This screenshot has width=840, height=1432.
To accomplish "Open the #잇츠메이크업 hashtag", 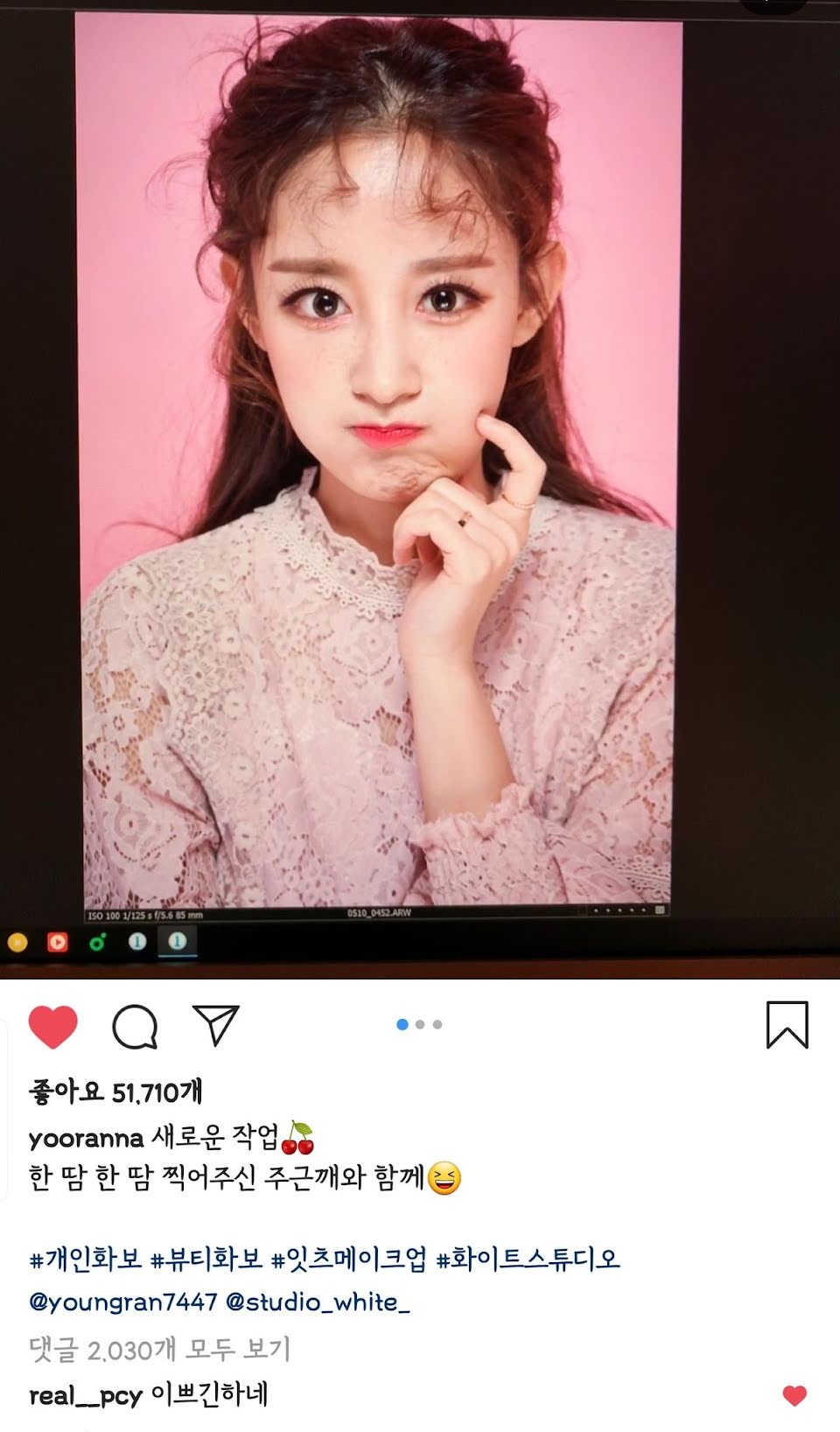I will tap(349, 1260).
